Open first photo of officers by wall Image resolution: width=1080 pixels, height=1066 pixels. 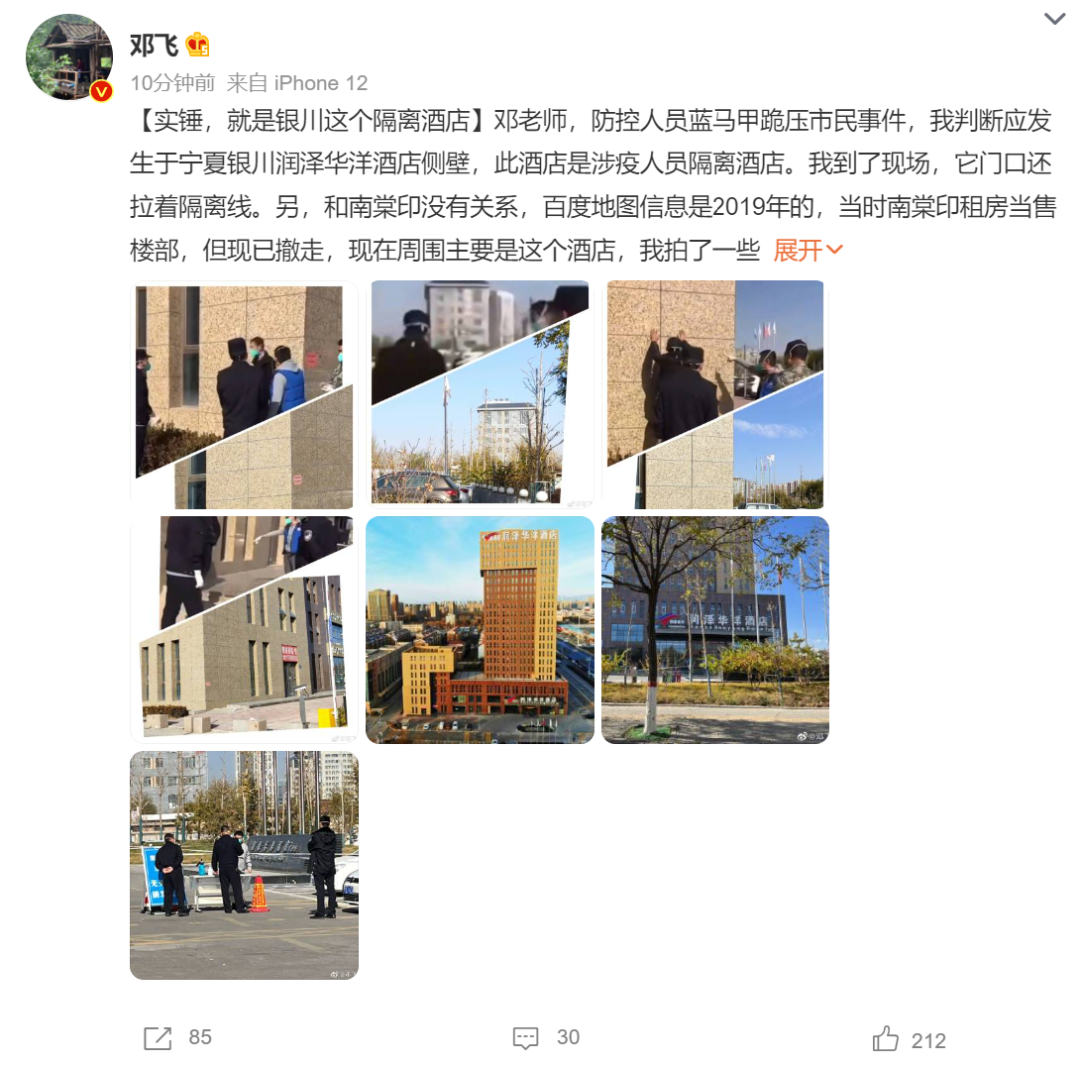(244, 394)
